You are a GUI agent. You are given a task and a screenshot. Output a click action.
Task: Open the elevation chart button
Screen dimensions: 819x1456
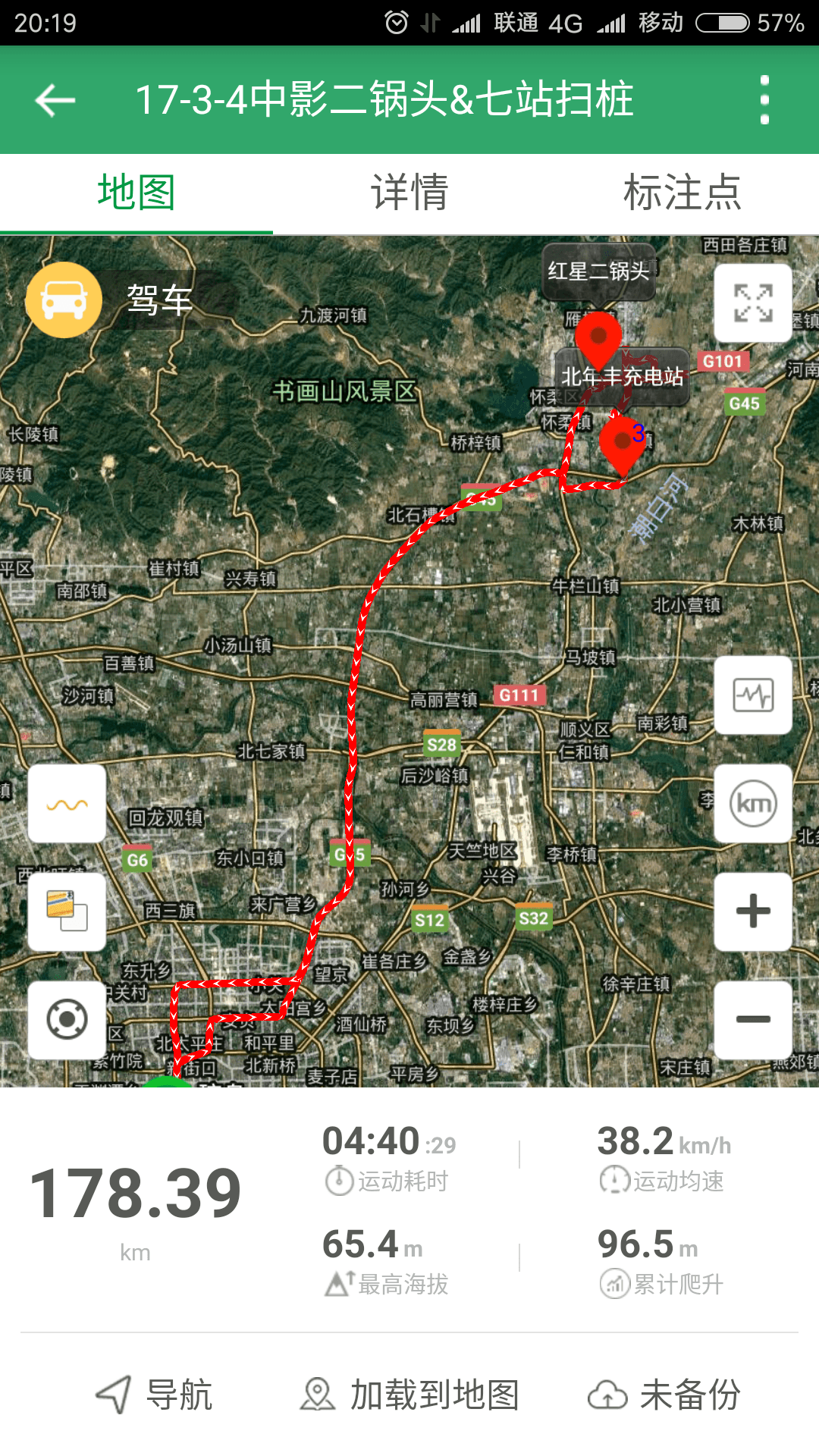(753, 695)
